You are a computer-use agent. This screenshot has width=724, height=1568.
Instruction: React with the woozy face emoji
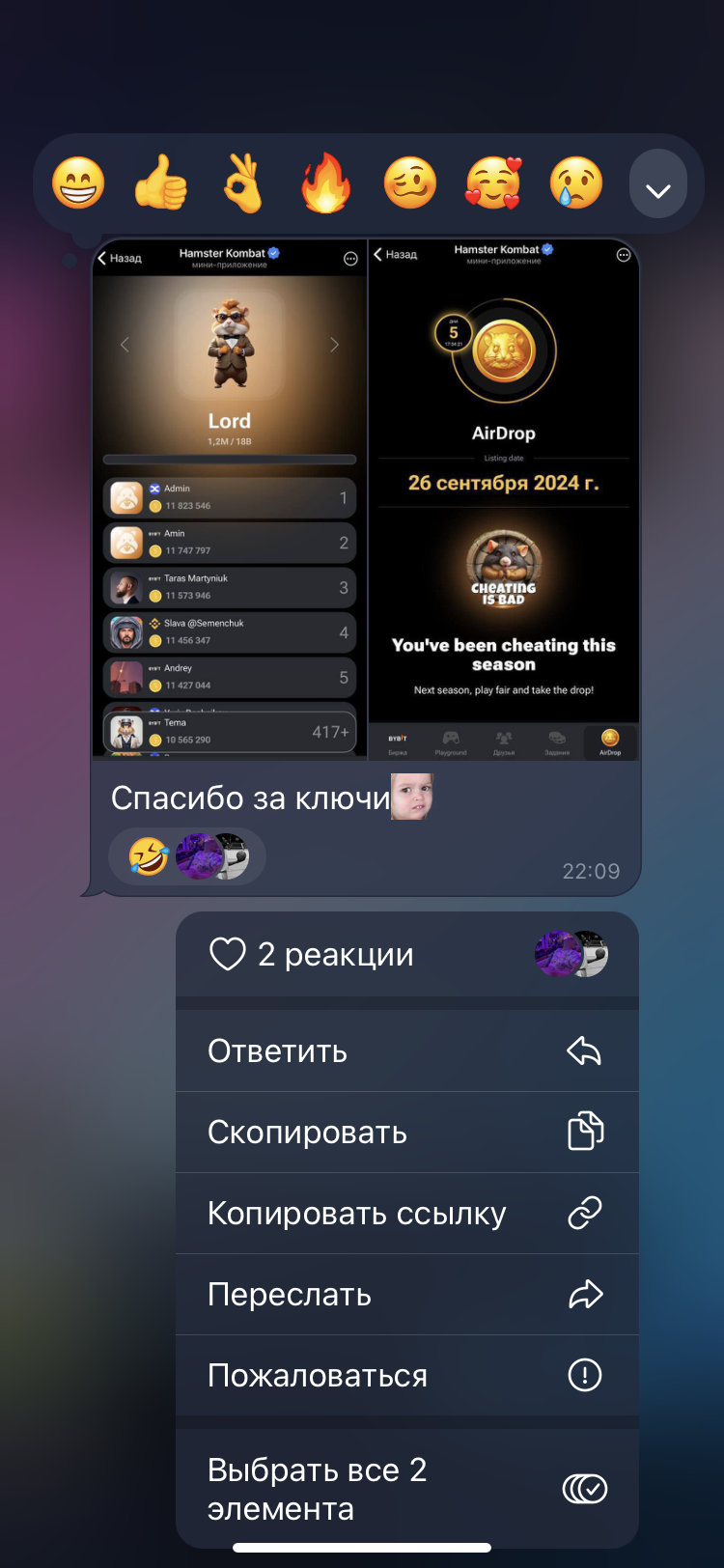click(x=409, y=183)
